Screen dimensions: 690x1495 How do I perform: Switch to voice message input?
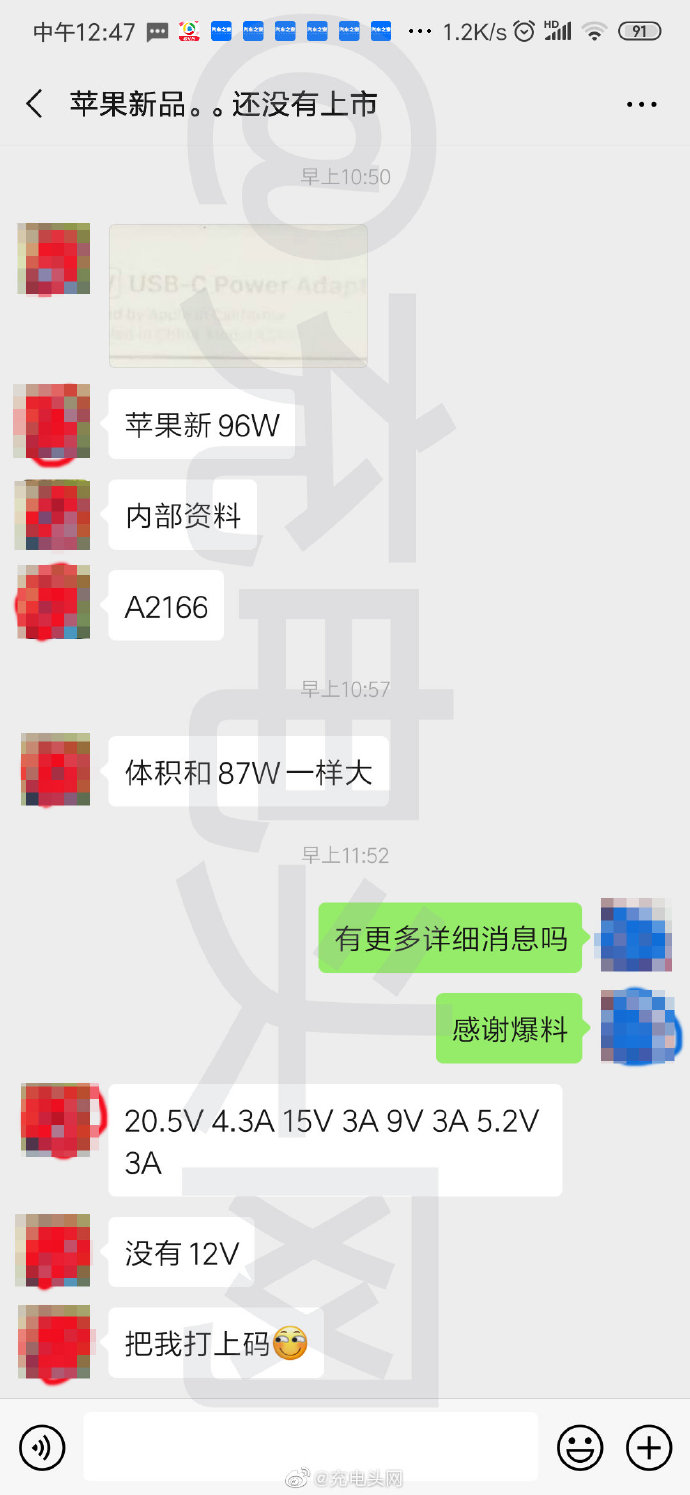[42, 1447]
